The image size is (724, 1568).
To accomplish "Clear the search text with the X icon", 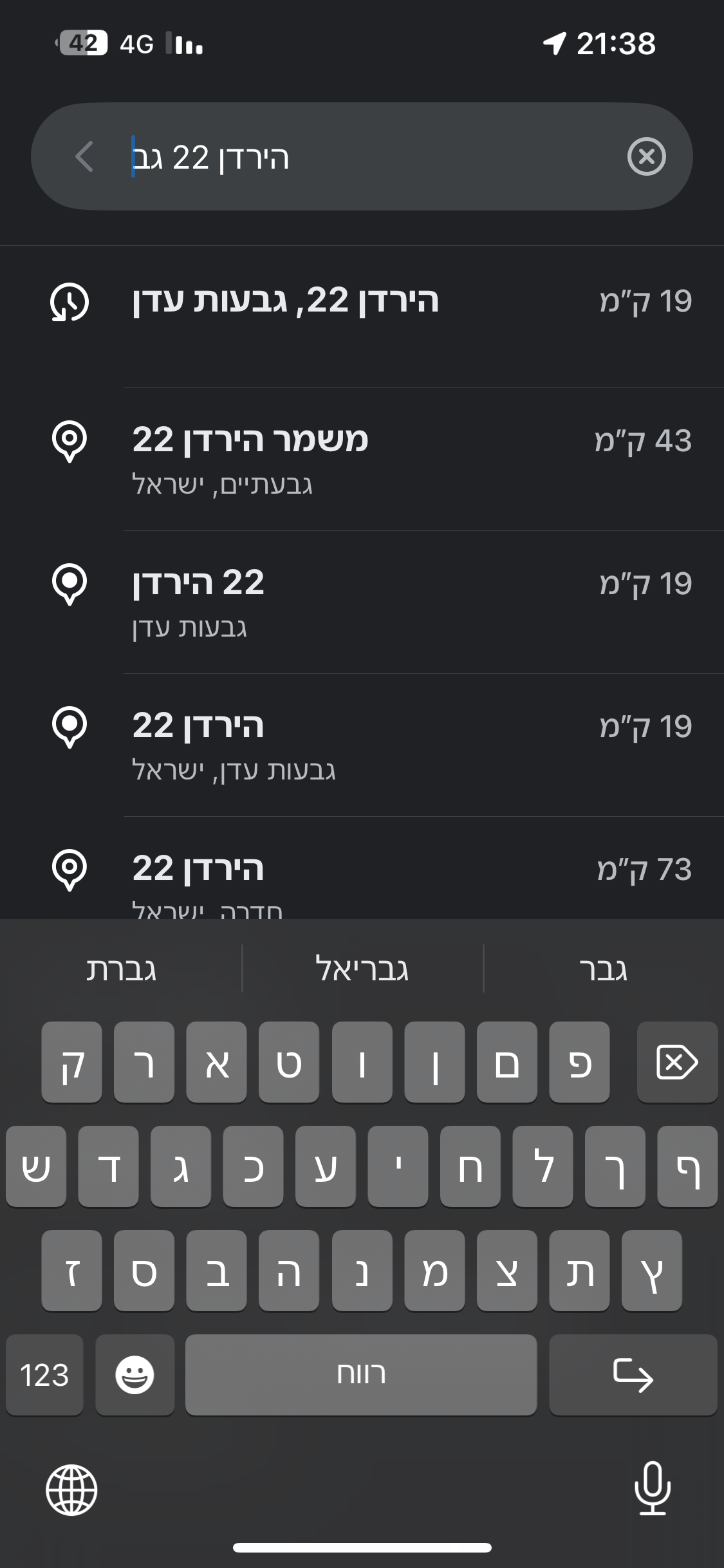I will tap(646, 156).
